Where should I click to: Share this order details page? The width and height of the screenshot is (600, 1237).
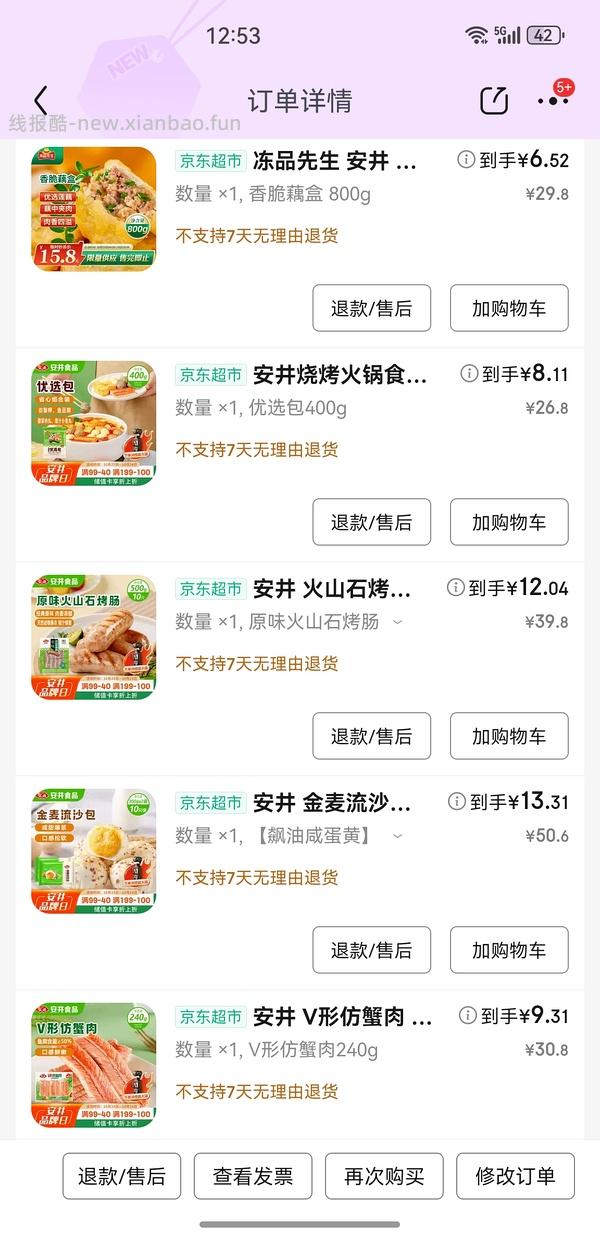[x=494, y=100]
